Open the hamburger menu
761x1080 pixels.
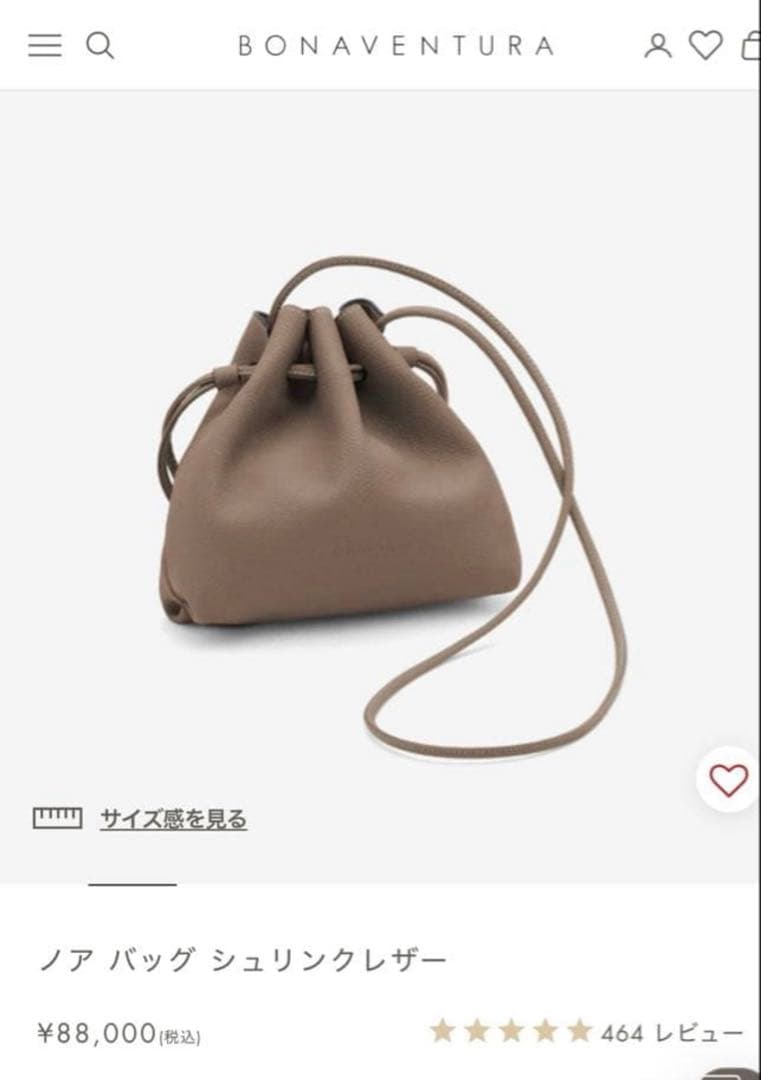click(44, 45)
